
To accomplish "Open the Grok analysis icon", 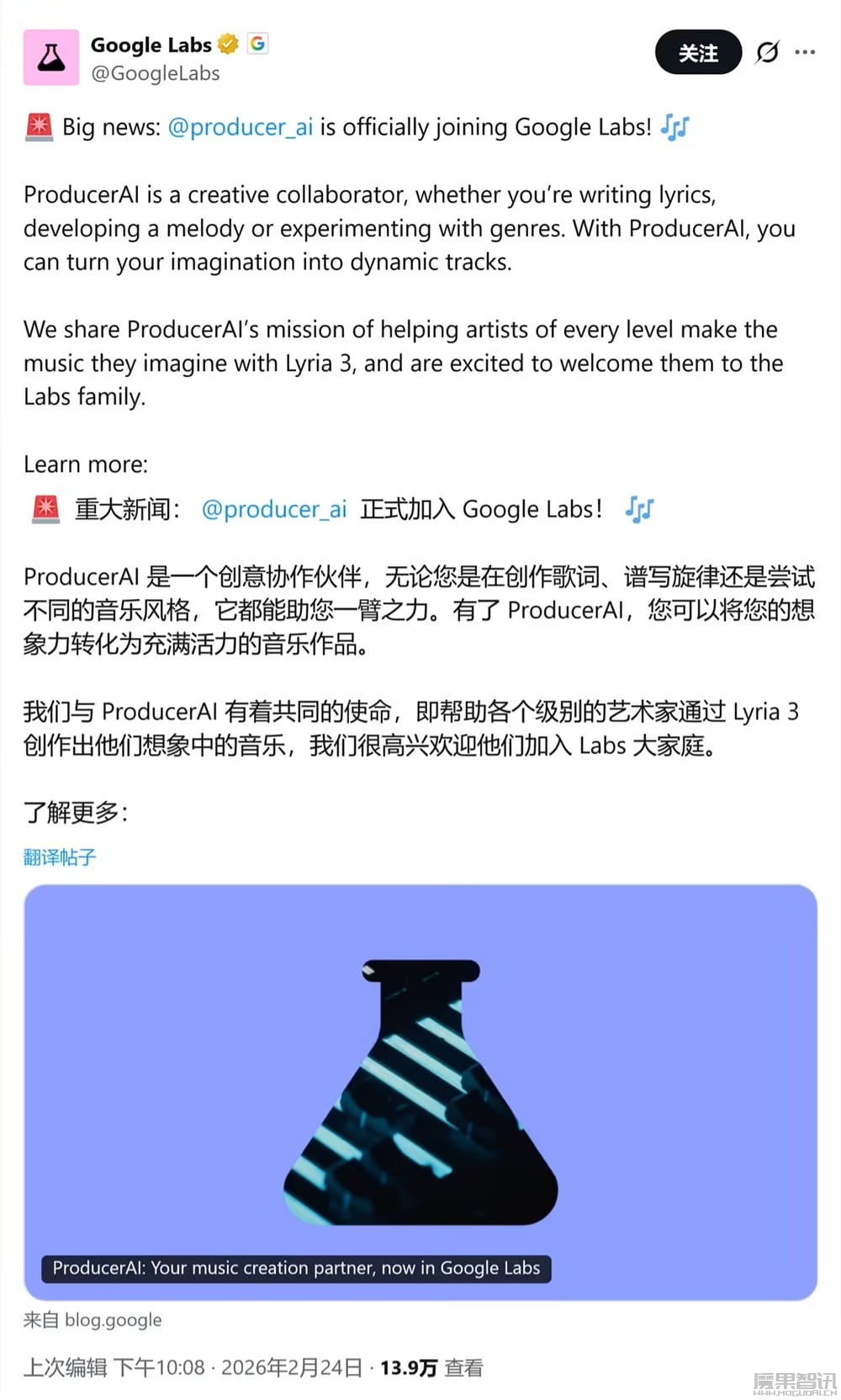I will 766,52.
